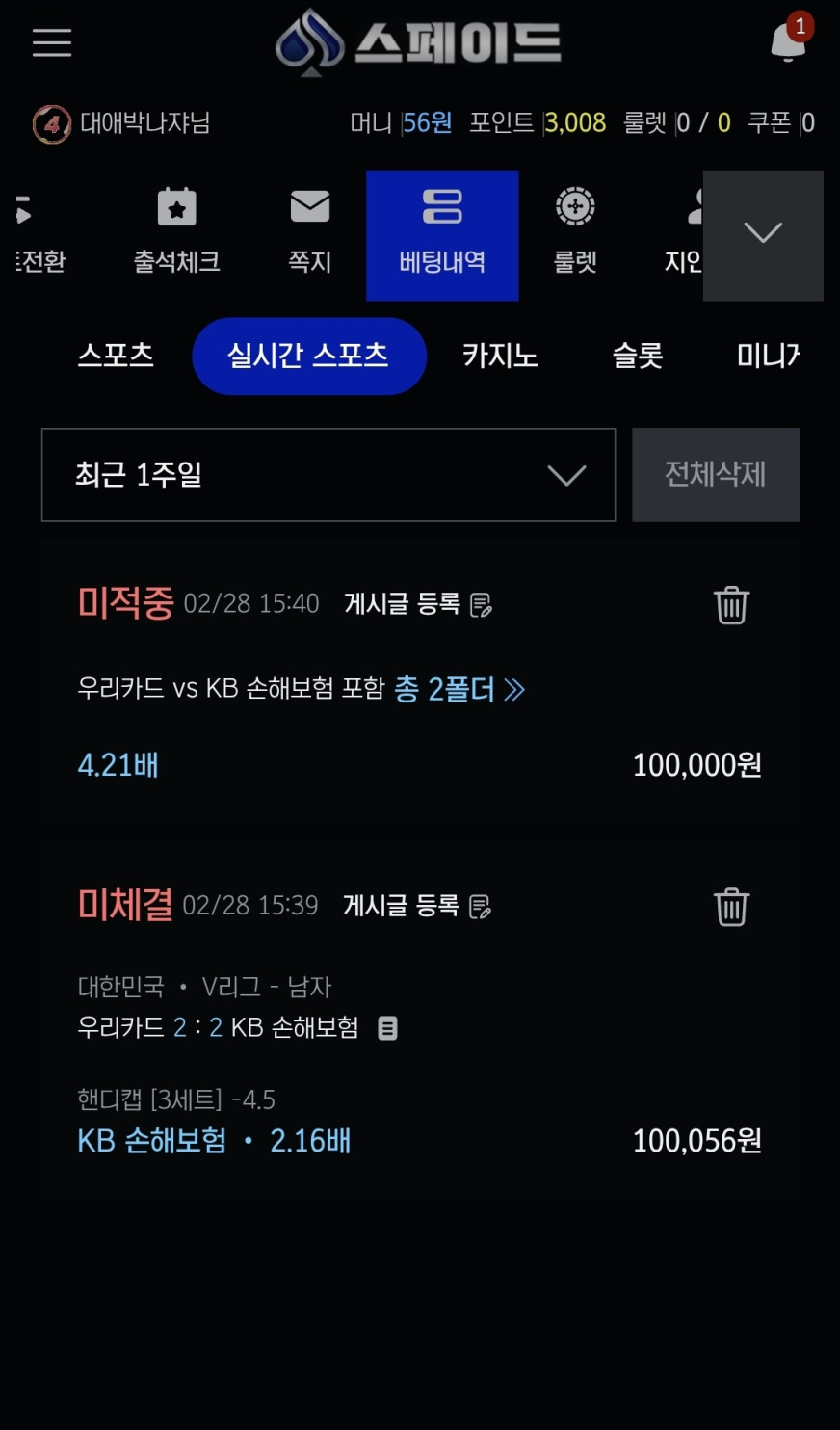The height and width of the screenshot is (1430, 840).
Task: Tap the 전체삭제 button
Action: point(715,475)
